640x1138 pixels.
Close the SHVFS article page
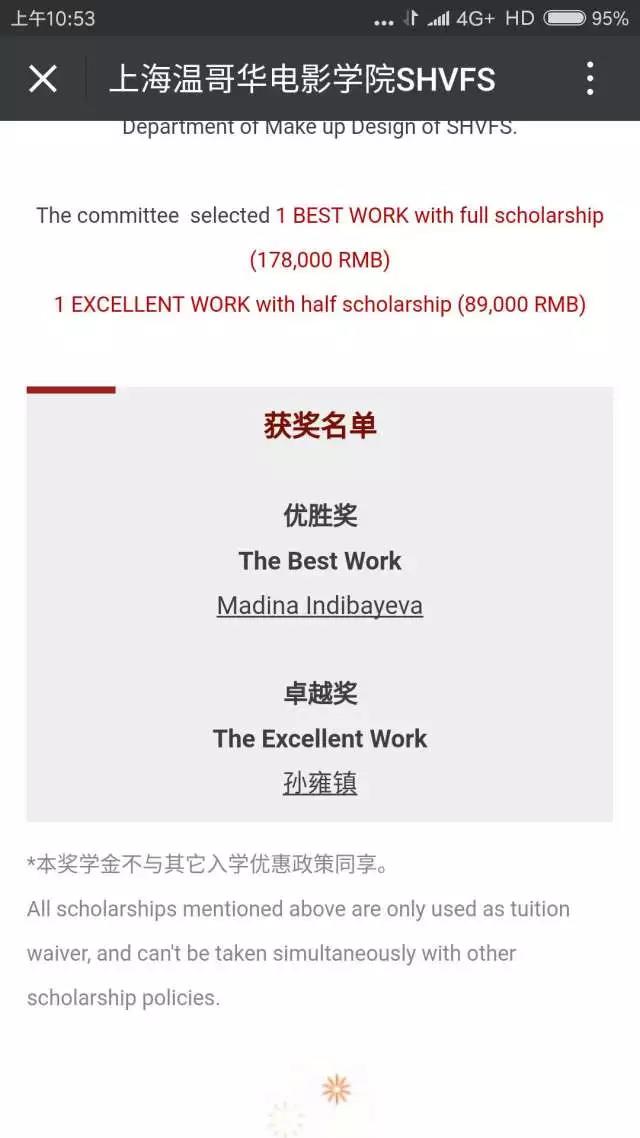pos(43,78)
